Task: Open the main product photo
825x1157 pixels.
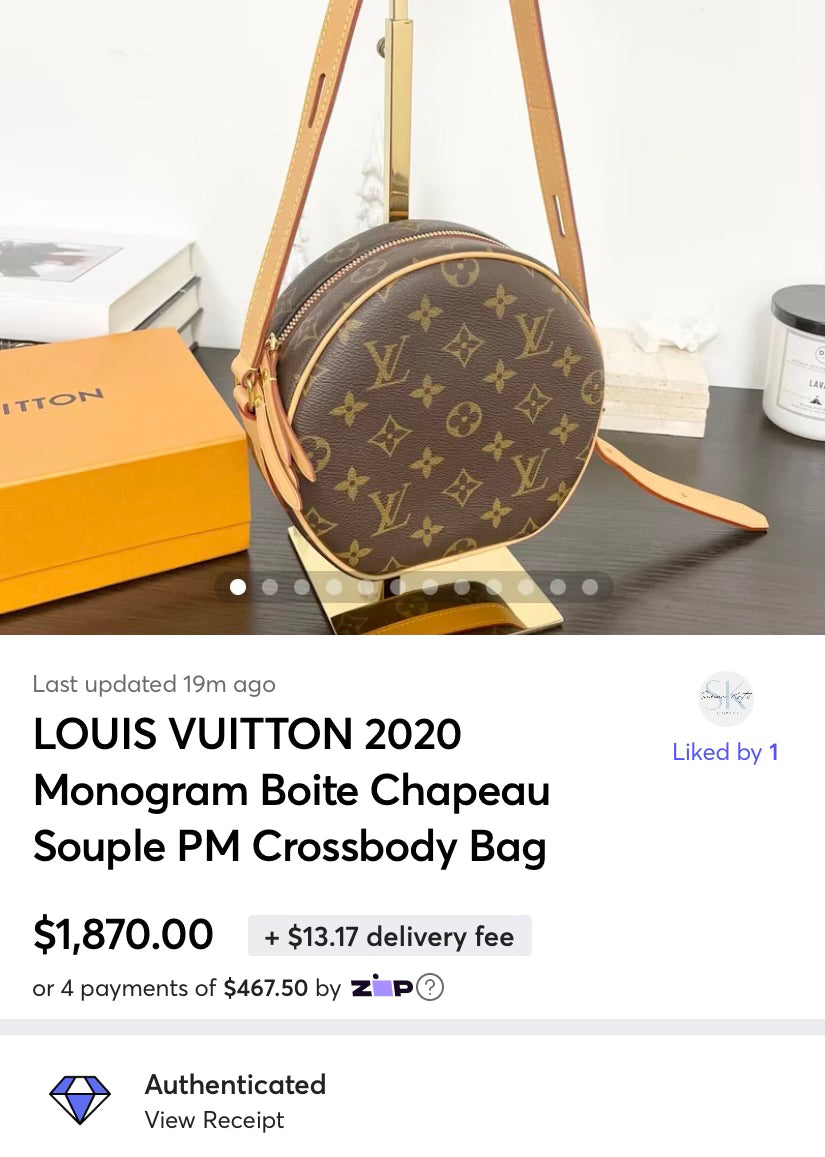Action: [412, 320]
